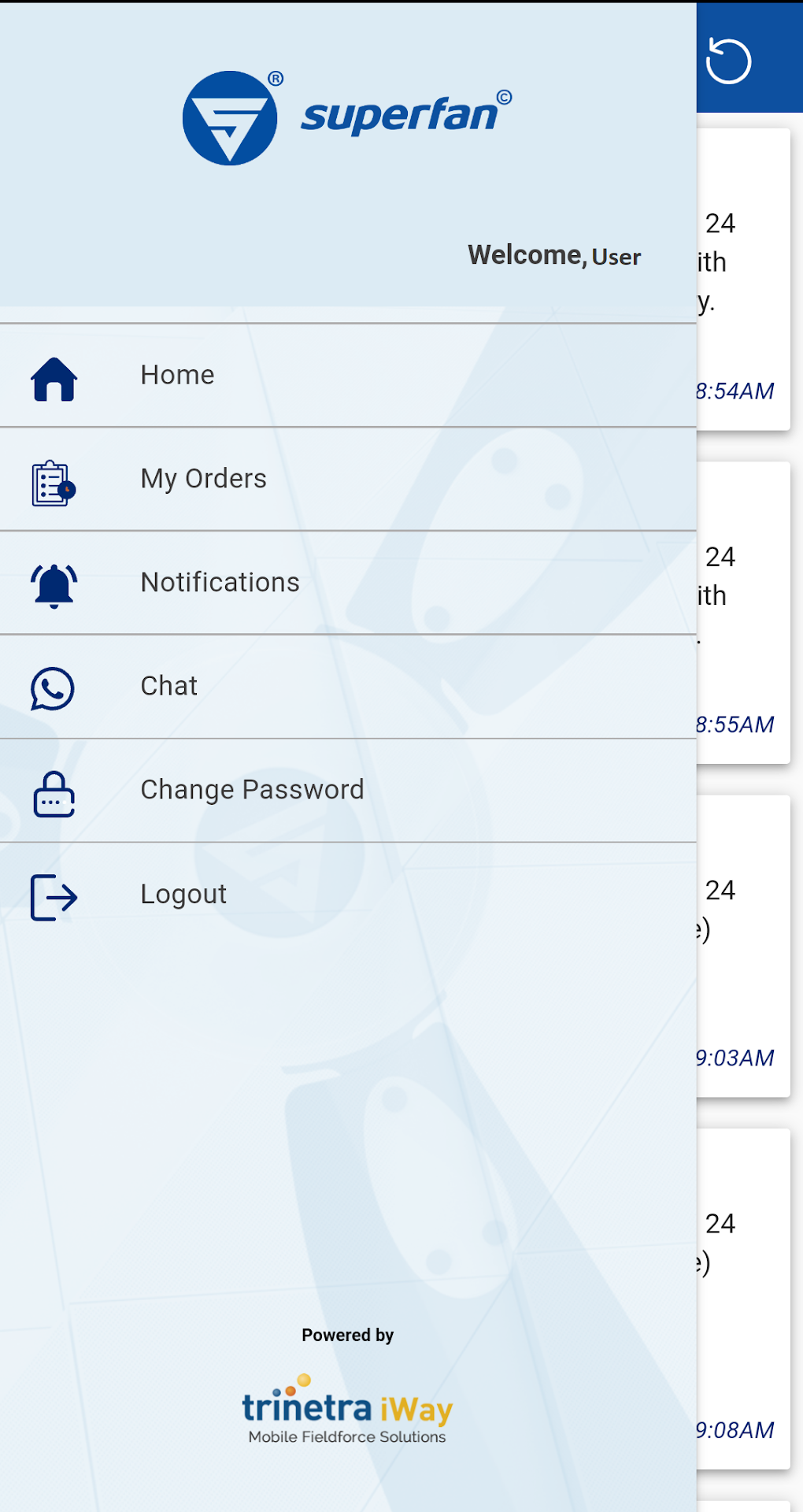Open My Orders
This screenshot has height=1512, width=803.
(x=203, y=479)
